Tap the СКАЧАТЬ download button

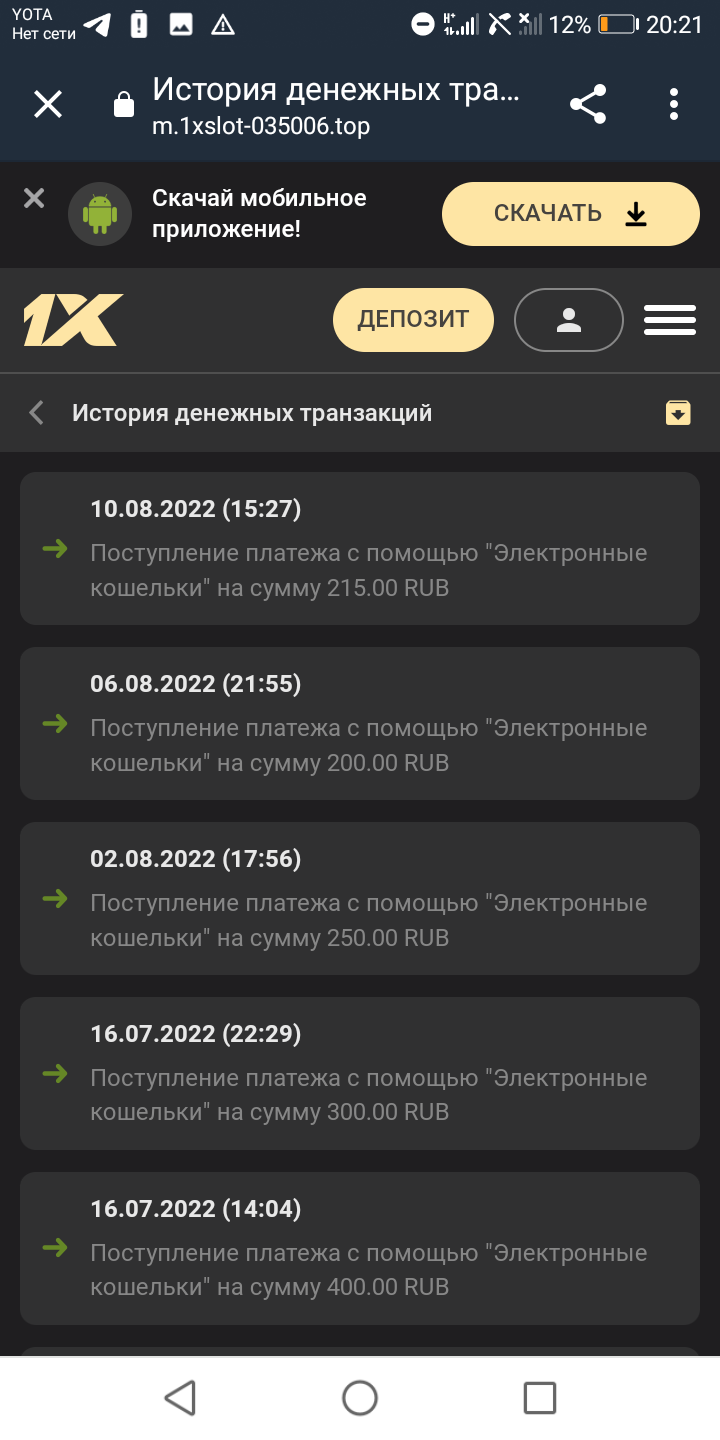(x=570, y=214)
